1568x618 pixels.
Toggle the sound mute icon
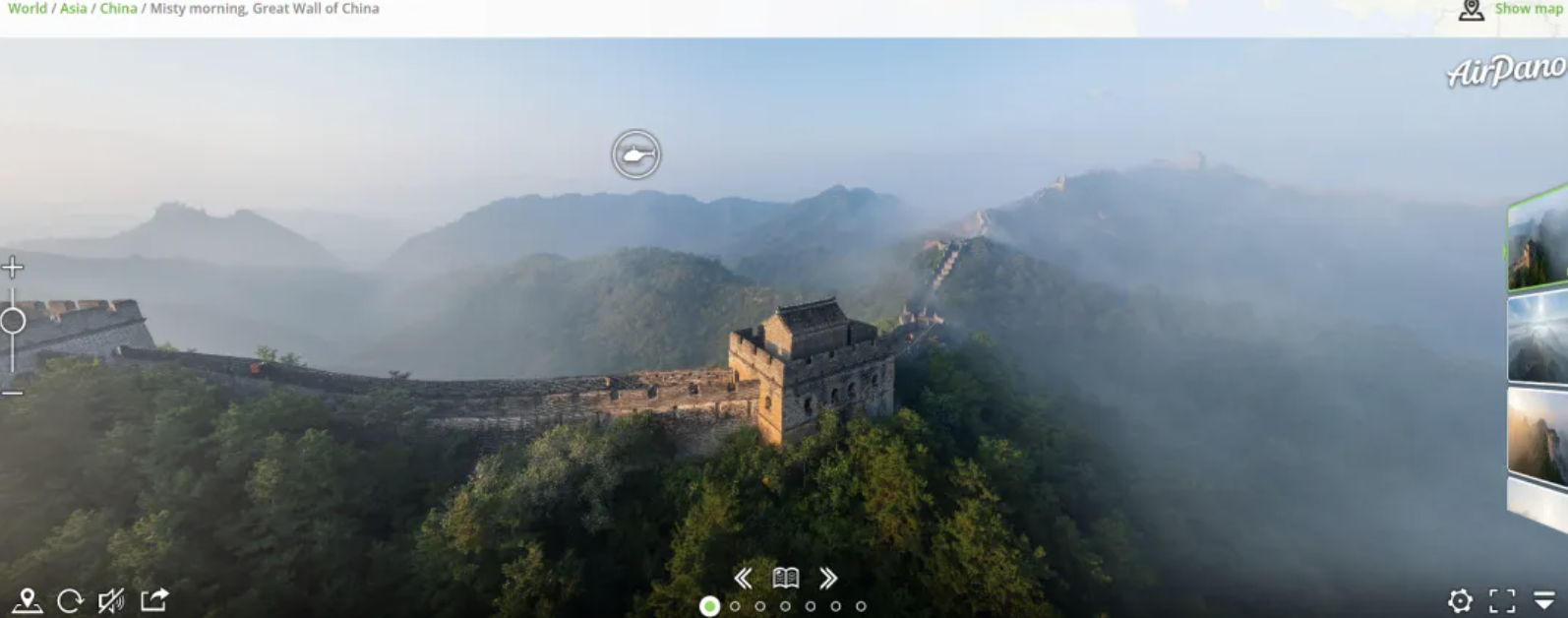(x=111, y=600)
